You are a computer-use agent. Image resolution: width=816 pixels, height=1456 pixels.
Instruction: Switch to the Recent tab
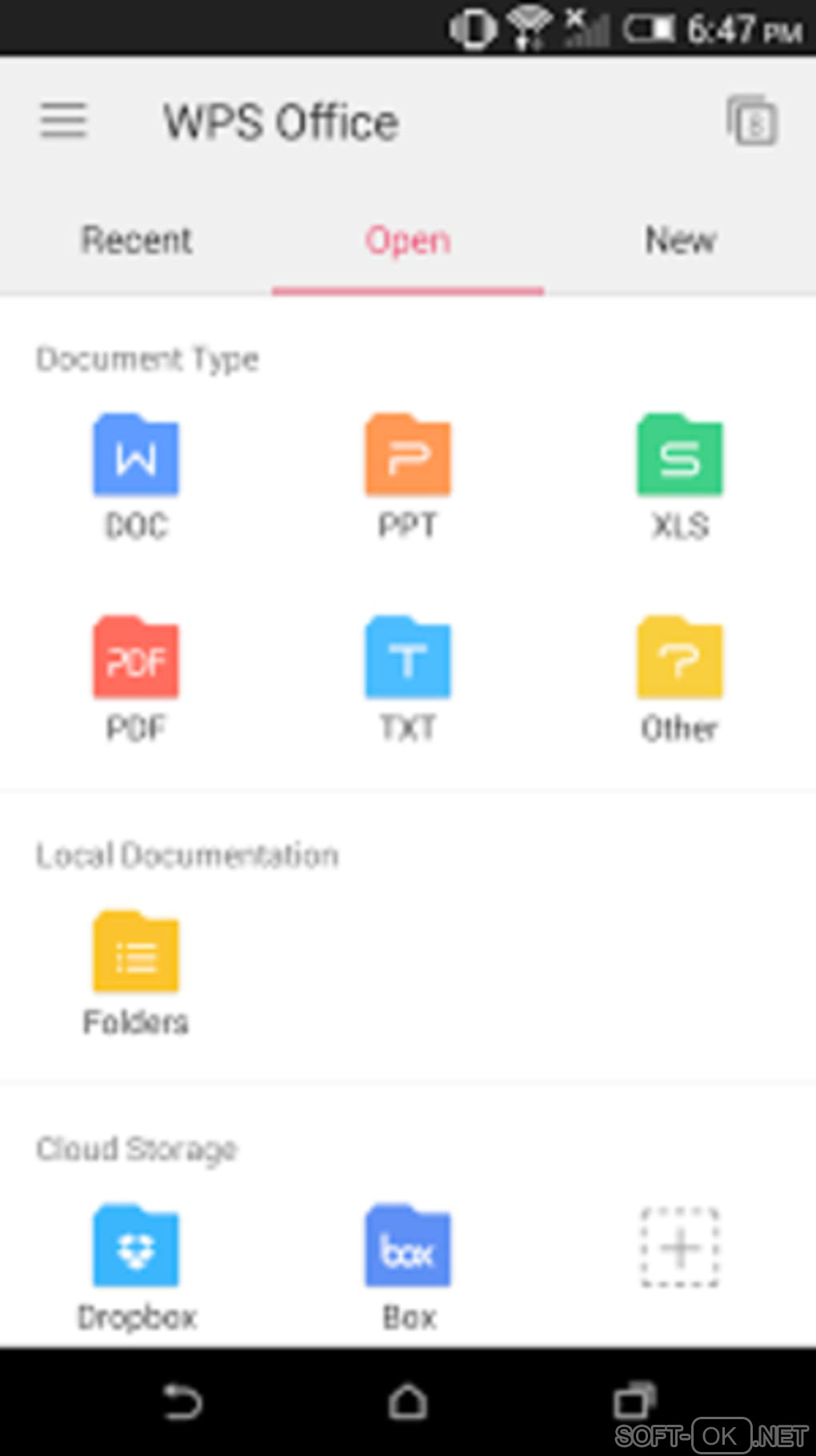136,240
